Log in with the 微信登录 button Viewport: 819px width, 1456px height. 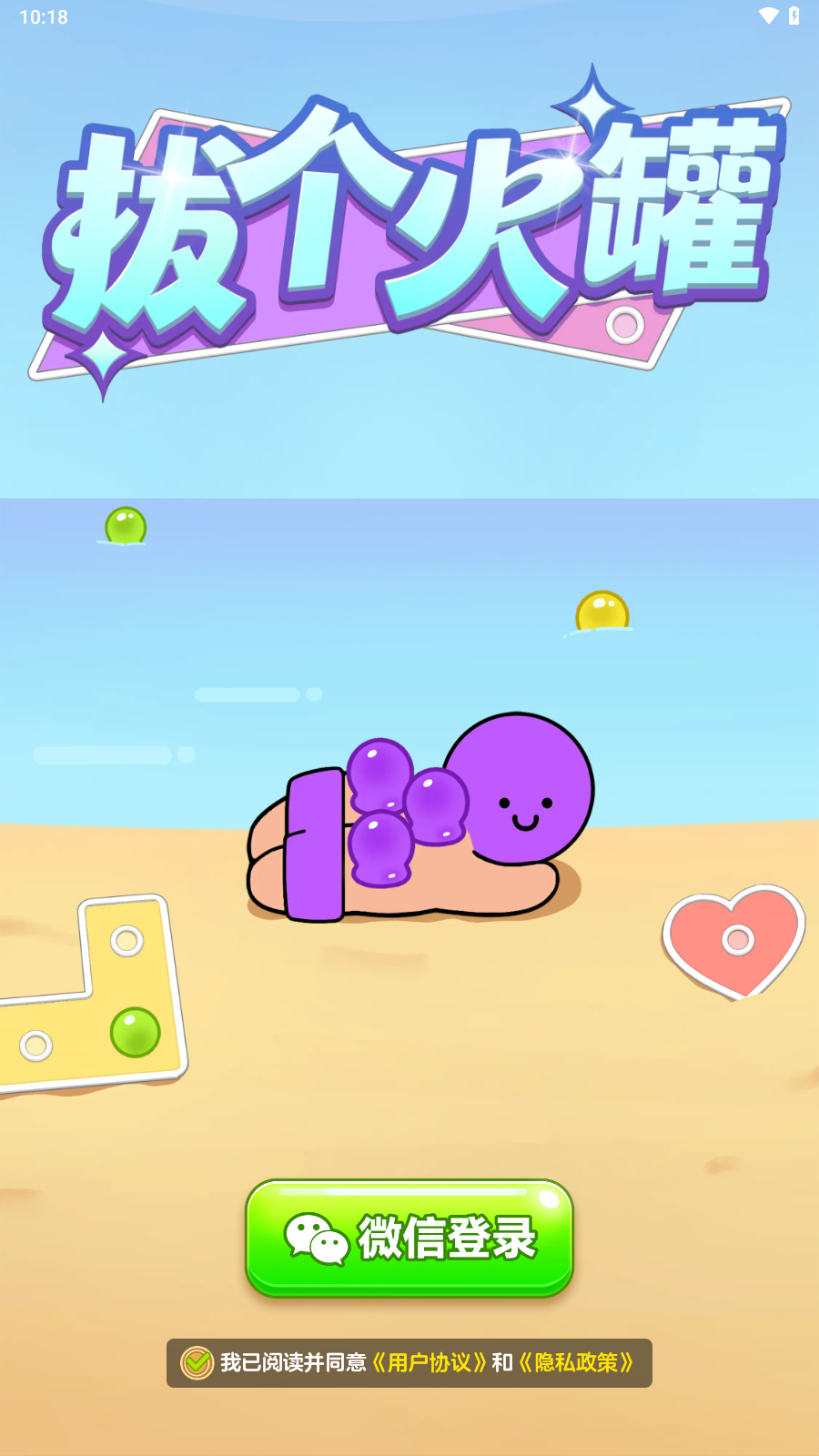pos(409,1238)
